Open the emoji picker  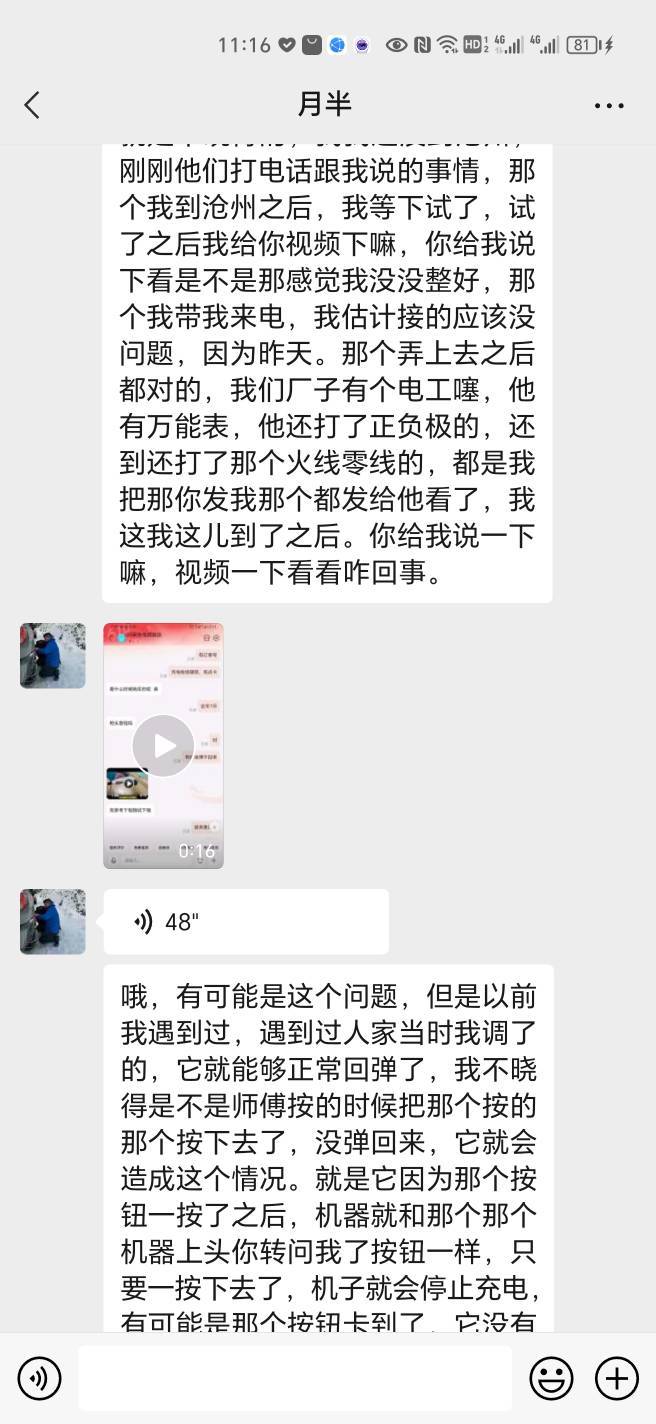coord(551,1379)
